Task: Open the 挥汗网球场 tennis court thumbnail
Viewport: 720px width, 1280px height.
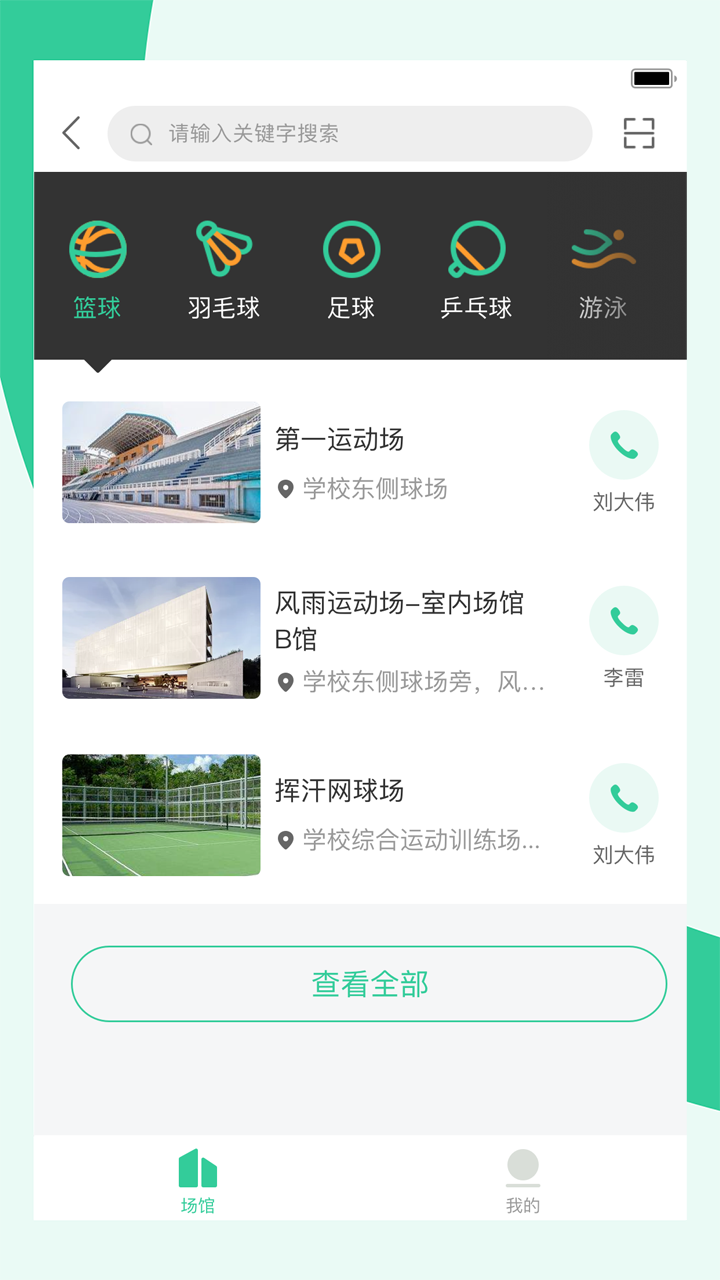Action: tap(160, 815)
